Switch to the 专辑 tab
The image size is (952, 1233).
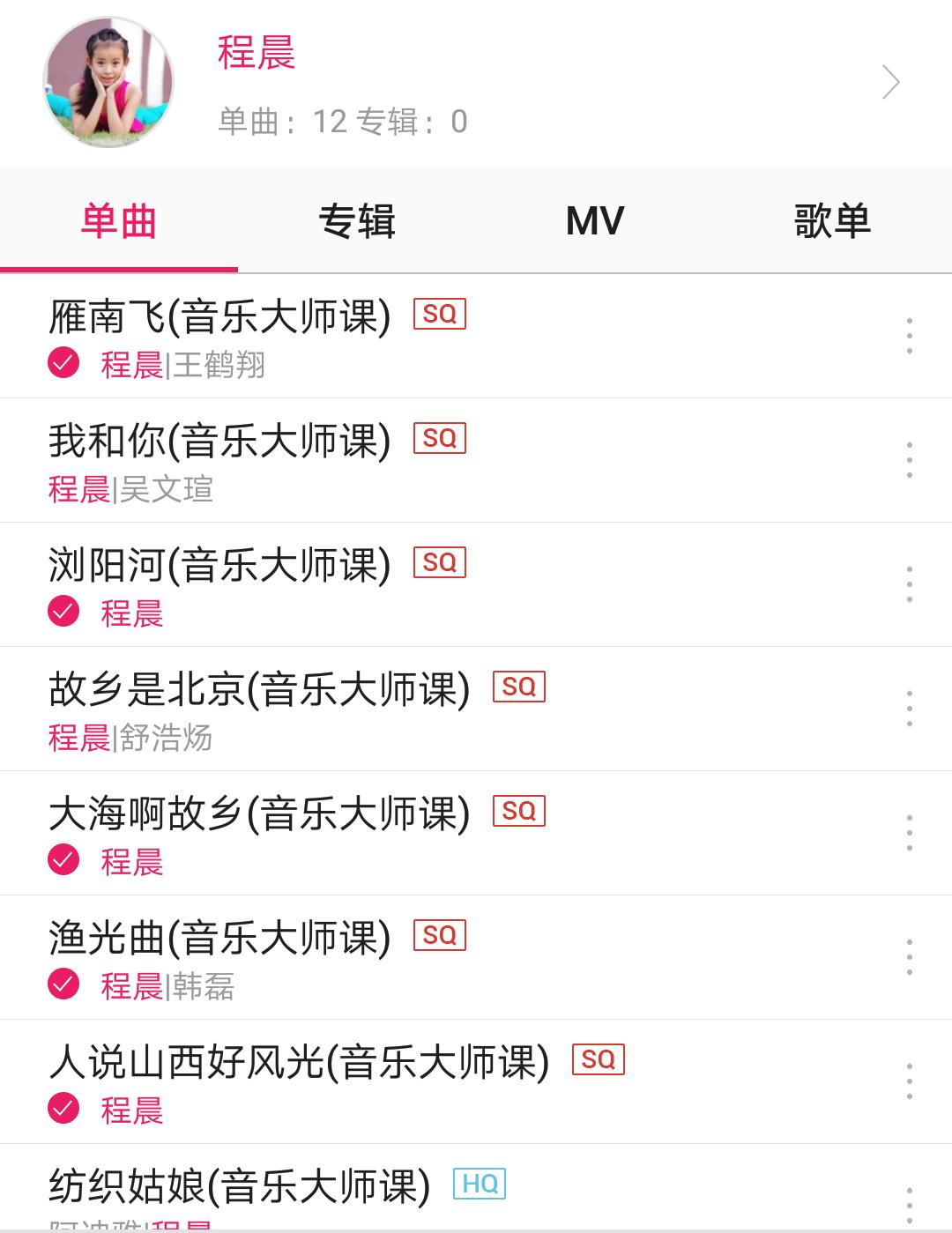click(357, 220)
